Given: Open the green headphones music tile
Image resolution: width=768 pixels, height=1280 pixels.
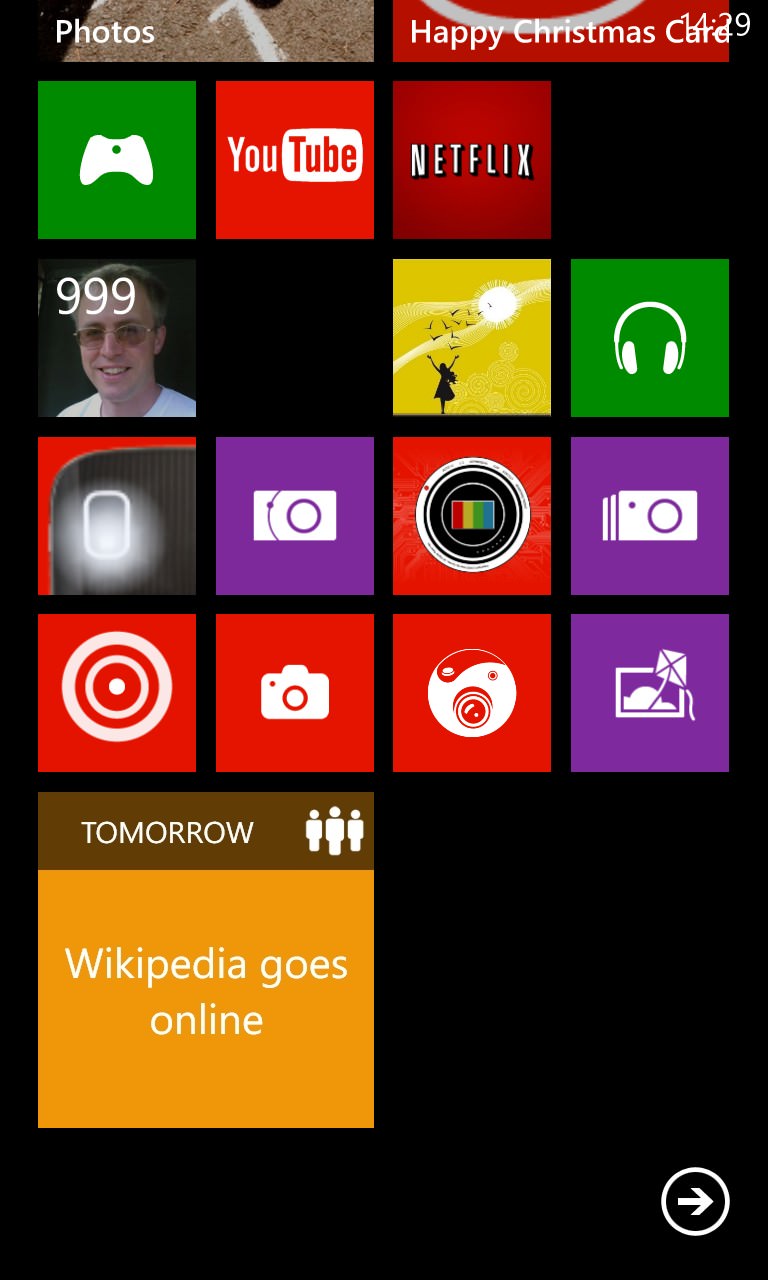Looking at the screenshot, I should [x=650, y=338].
